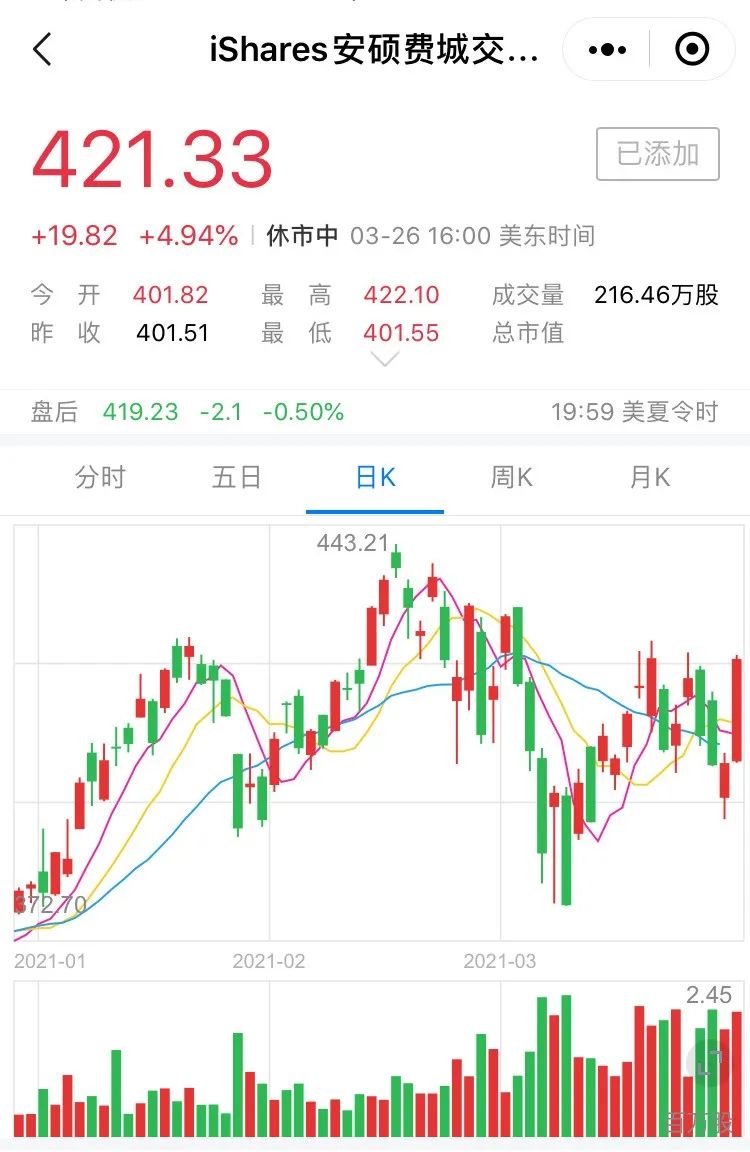
Task: Switch to the 月K chart tab
Action: [x=649, y=477]
